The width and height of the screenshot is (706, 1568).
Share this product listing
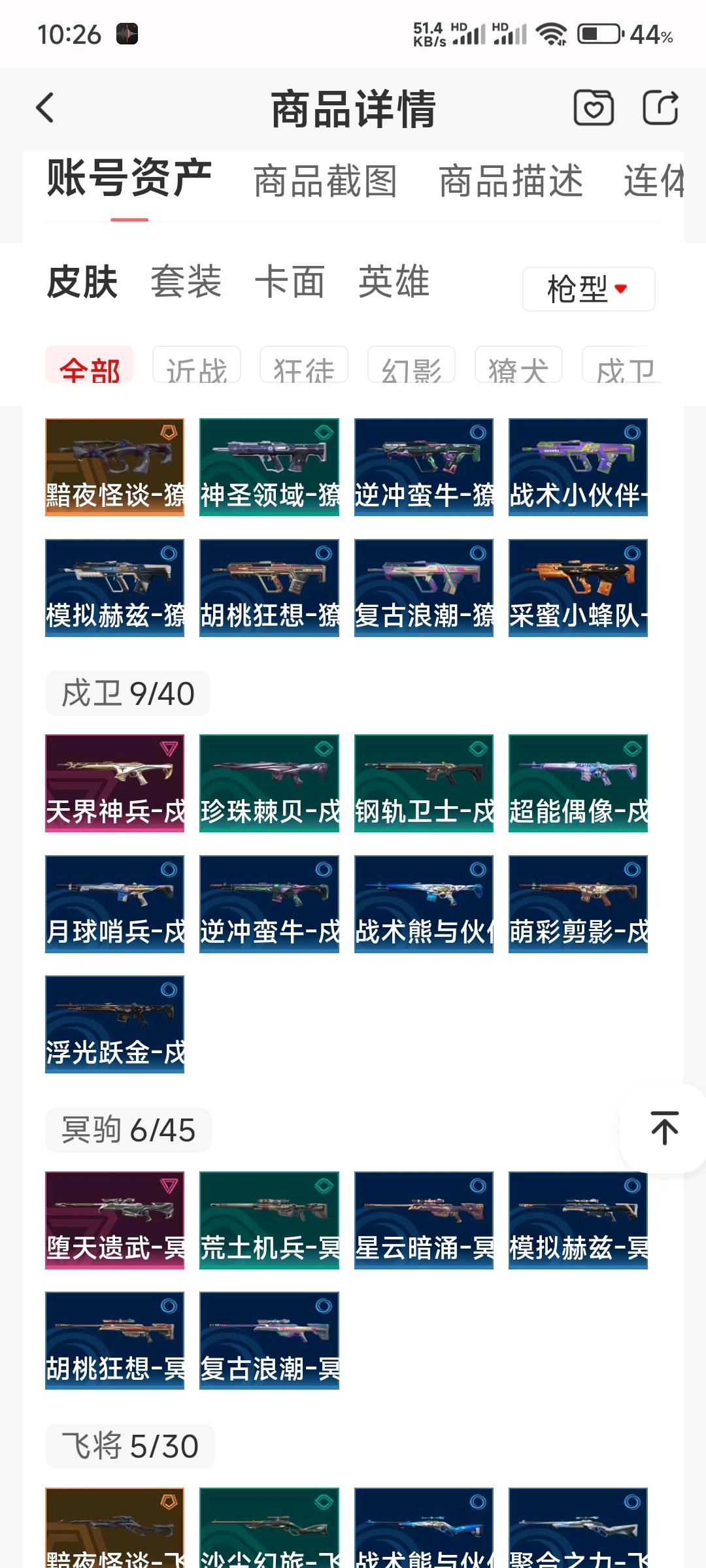tap(660, 108)
